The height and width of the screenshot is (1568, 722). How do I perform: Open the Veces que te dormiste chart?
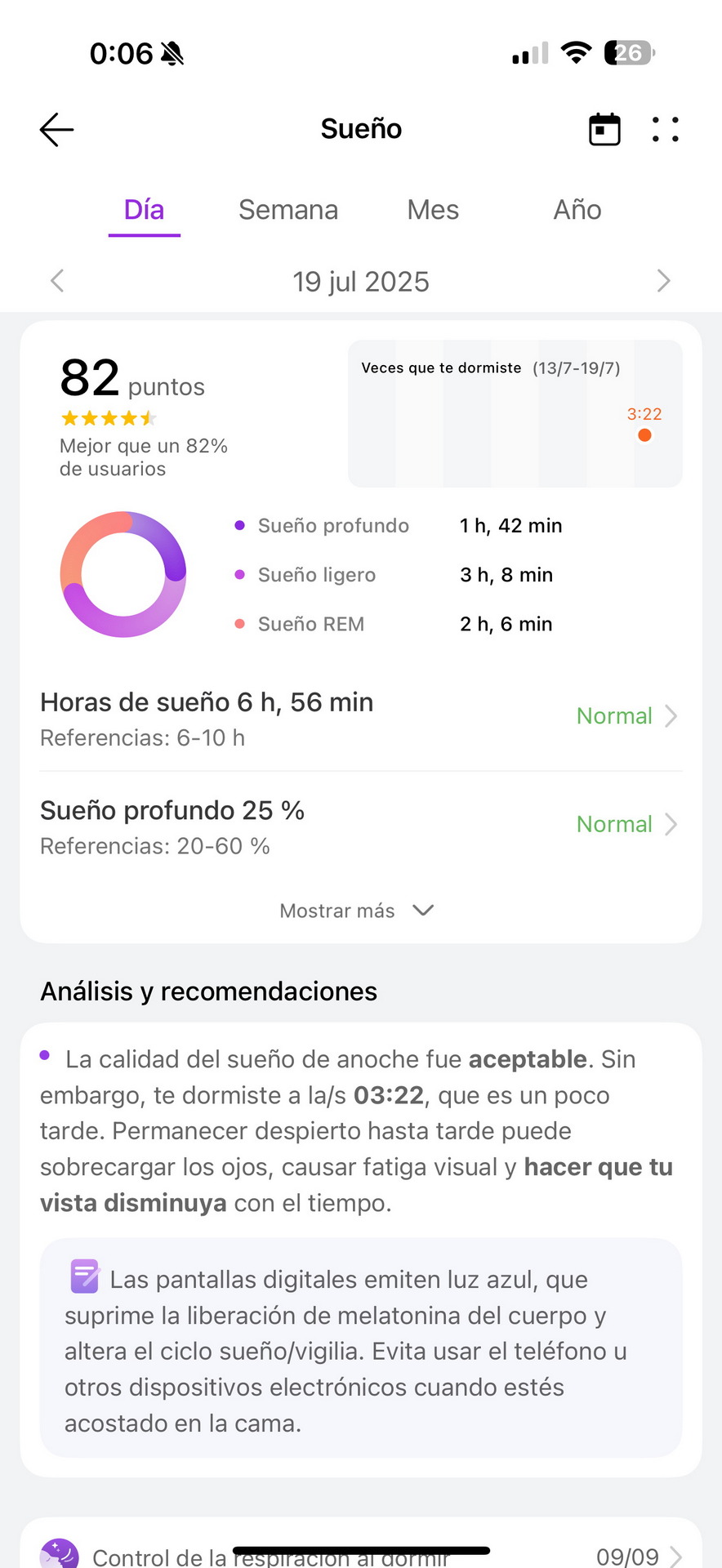tap(515, 413)
